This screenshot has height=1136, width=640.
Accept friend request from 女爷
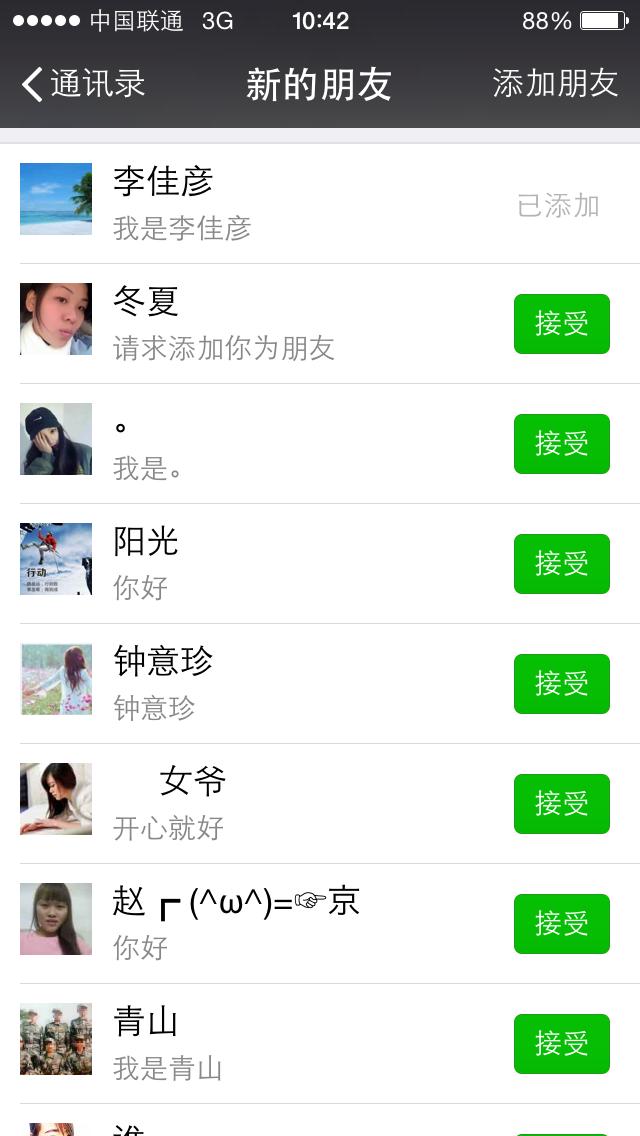pos(561,804)
